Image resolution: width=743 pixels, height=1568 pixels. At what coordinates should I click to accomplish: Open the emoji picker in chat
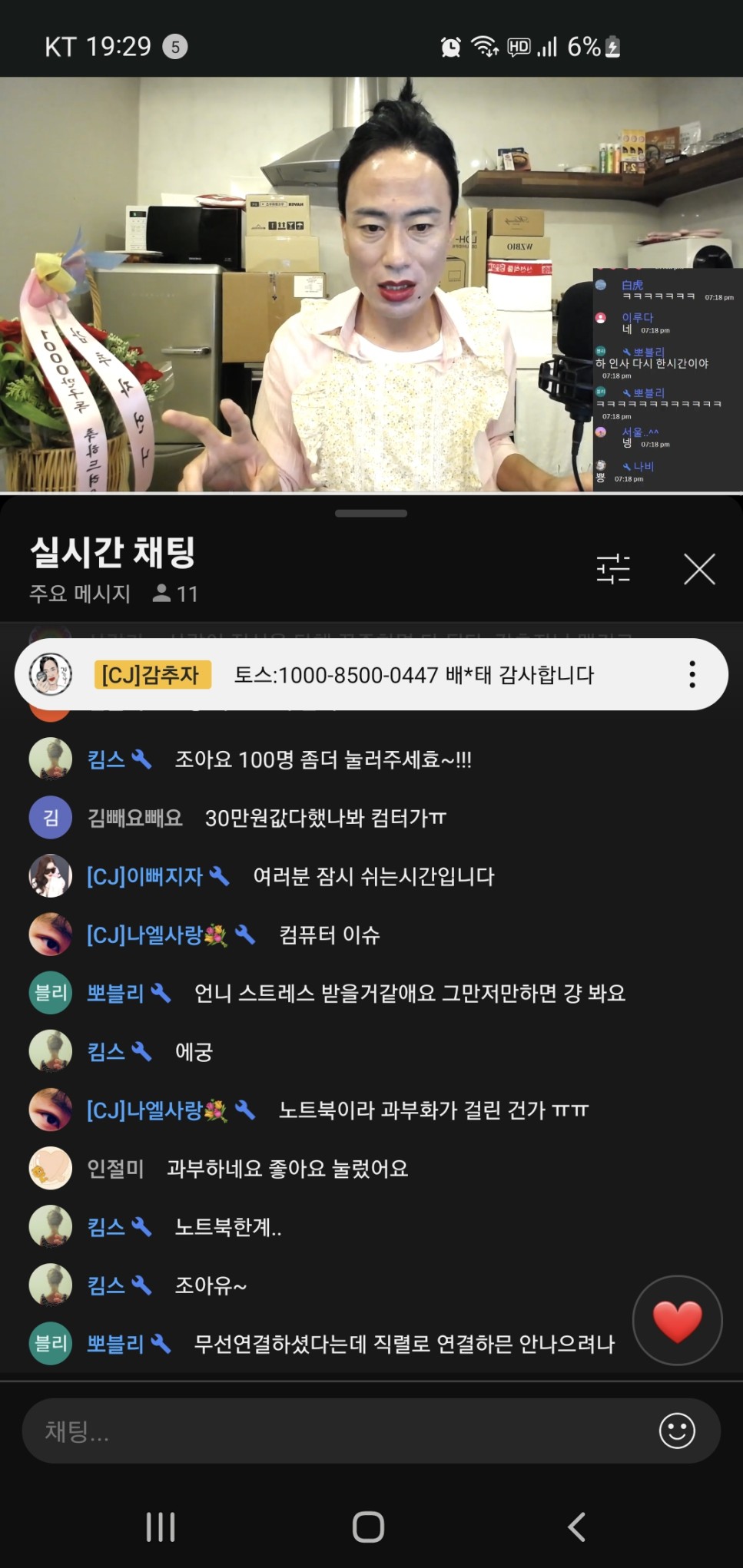click(677, 1431)
